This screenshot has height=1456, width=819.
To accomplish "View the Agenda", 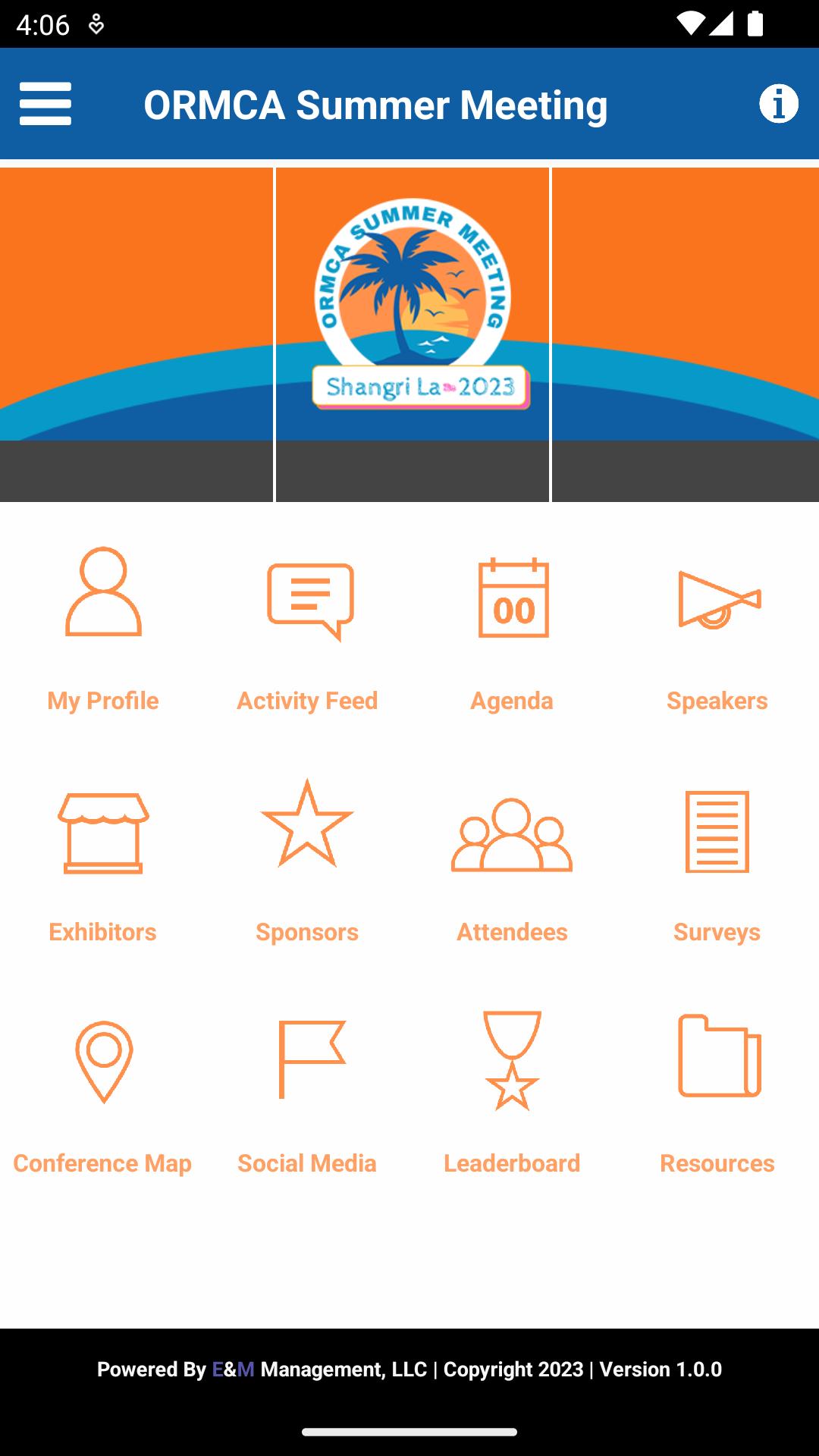I will pyautogui.click(x=512, y=629).
